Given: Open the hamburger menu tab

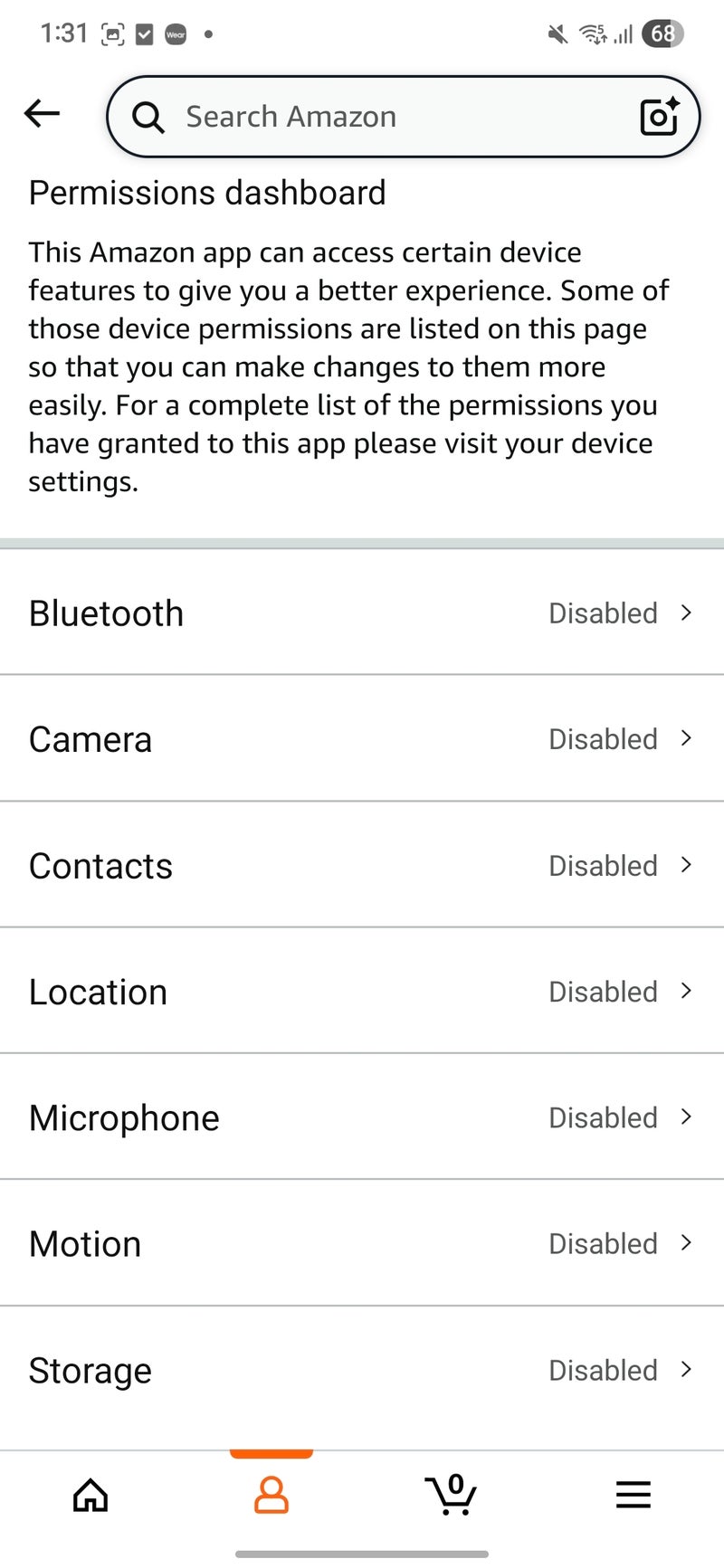Looking at the screenshot, I should tap(633, 1495).
